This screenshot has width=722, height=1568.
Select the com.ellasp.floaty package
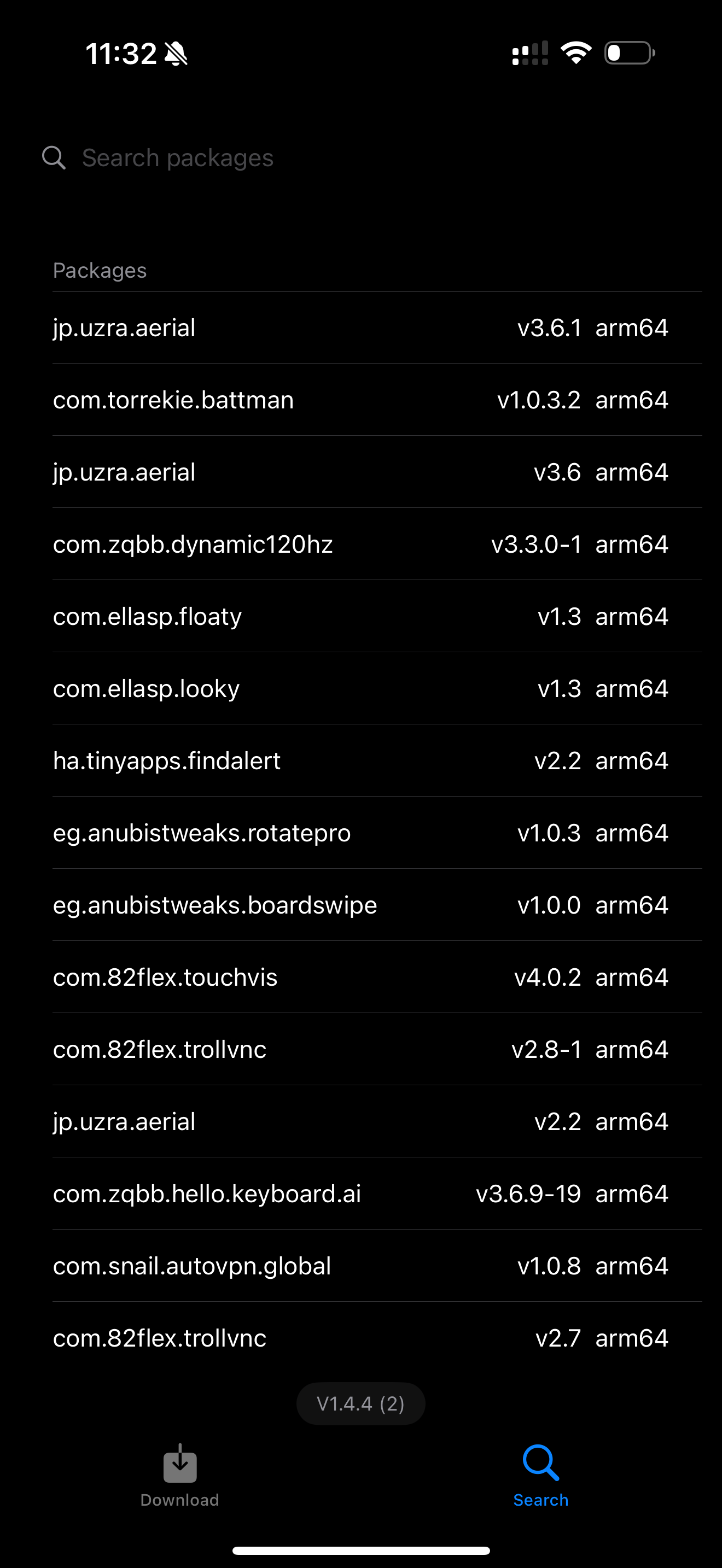[x=360, y=616]
